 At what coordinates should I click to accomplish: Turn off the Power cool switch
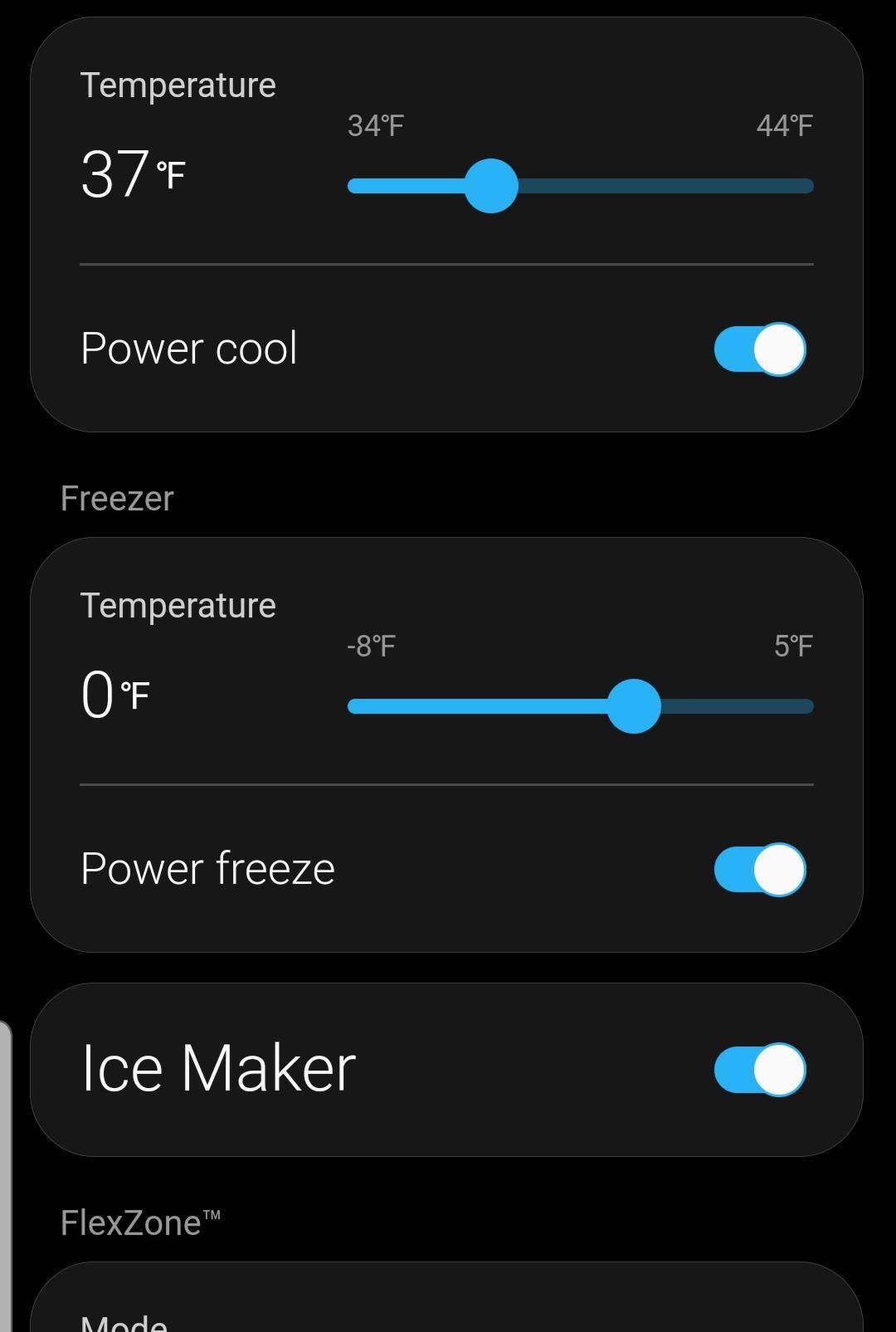(759, 349)
